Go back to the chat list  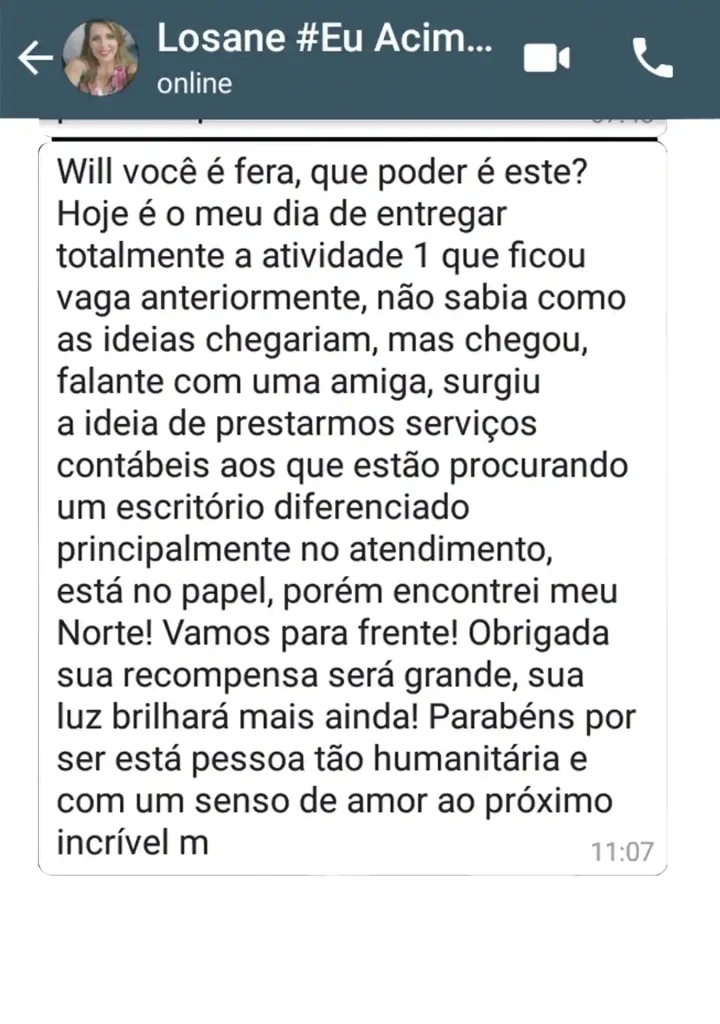[x=34, y=59]
